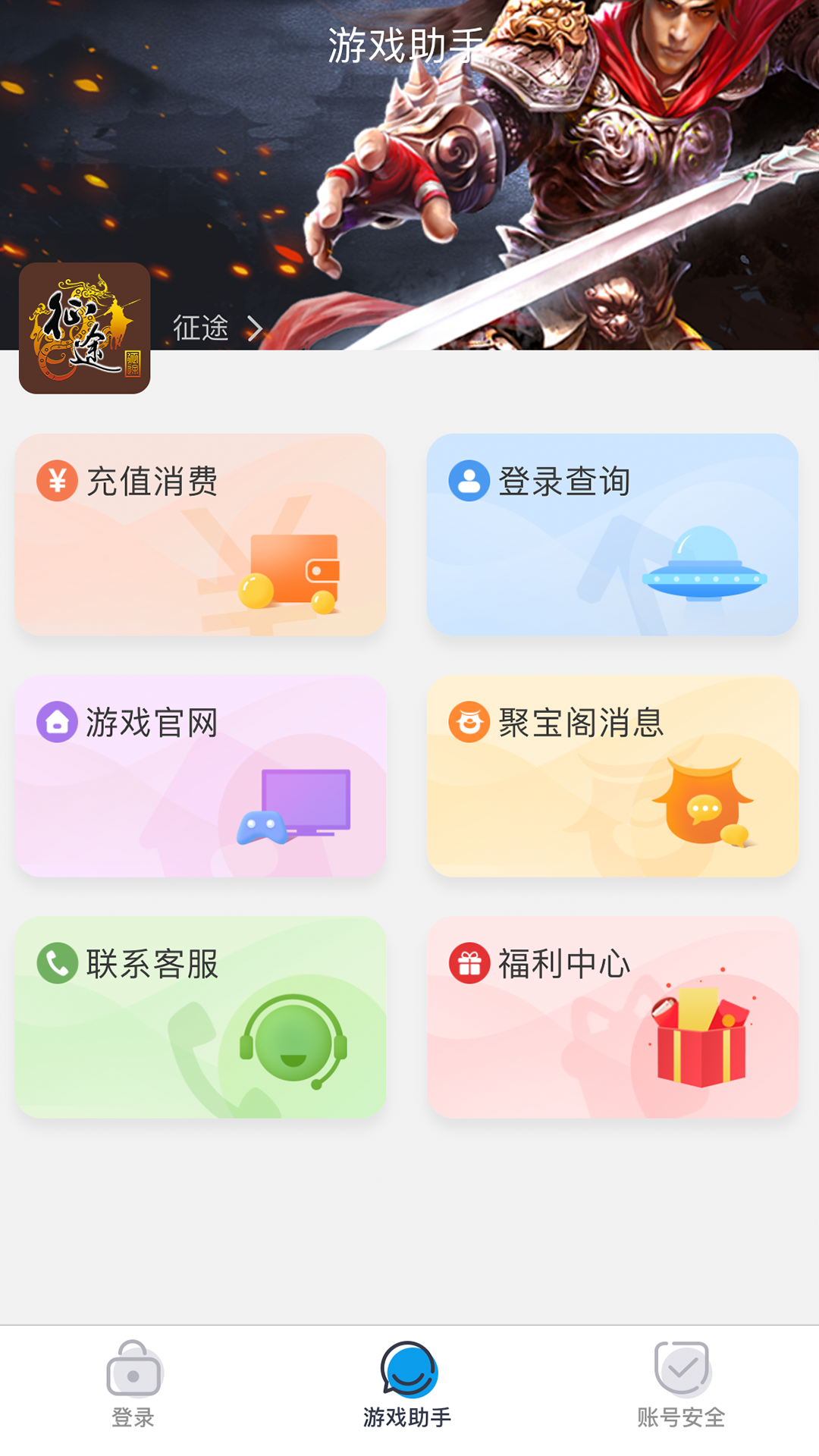819x1456 pixels.
Task: Open the 充值消费 card
Action: [x=201, y=535]
